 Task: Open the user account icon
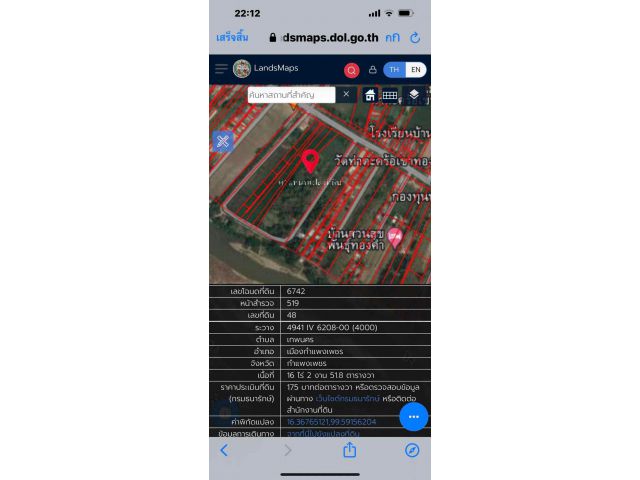pos(372,70)
